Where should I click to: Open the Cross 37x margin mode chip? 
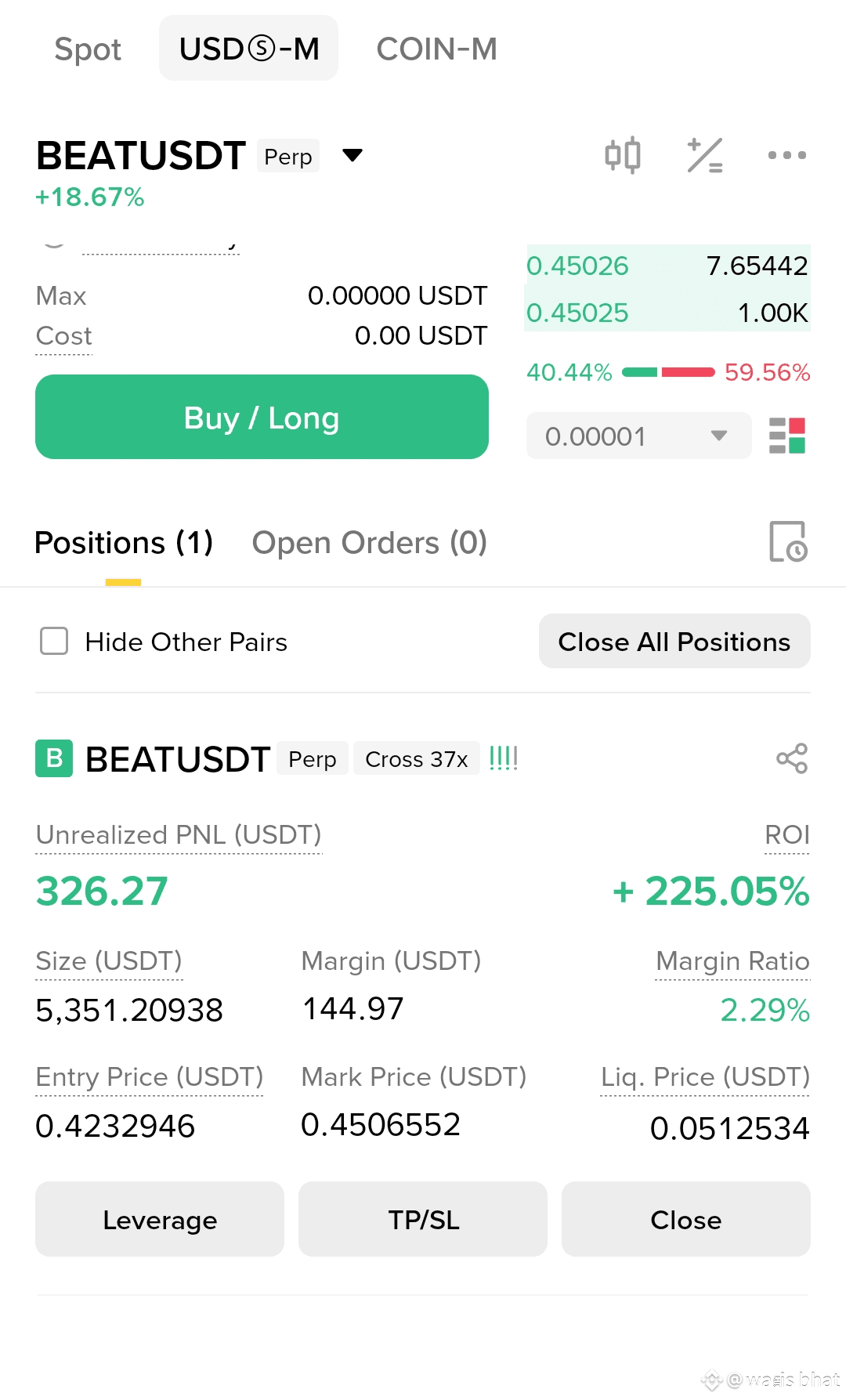416,759
